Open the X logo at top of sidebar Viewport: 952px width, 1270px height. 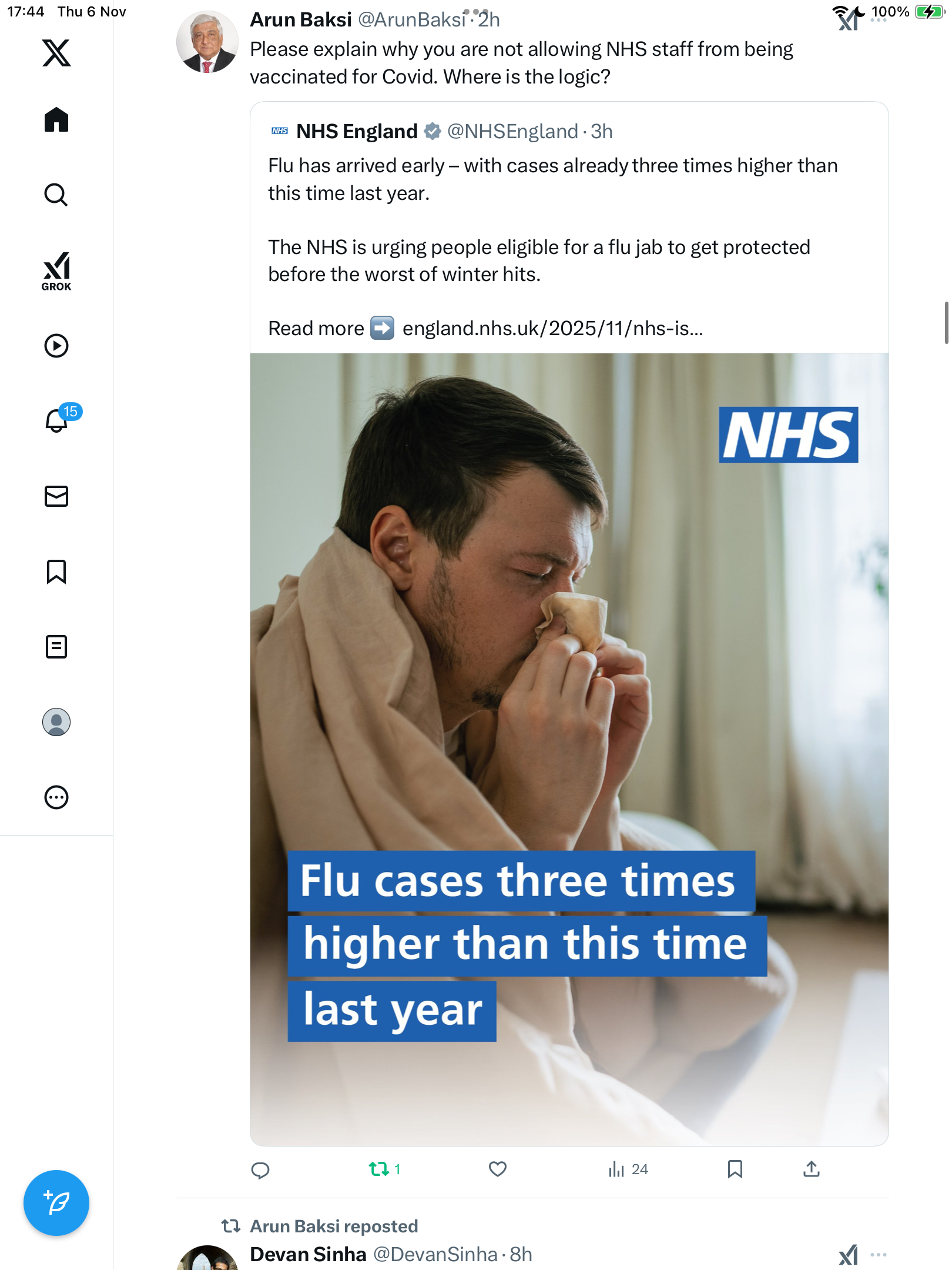pyautogui.click(x=56, y=53)
